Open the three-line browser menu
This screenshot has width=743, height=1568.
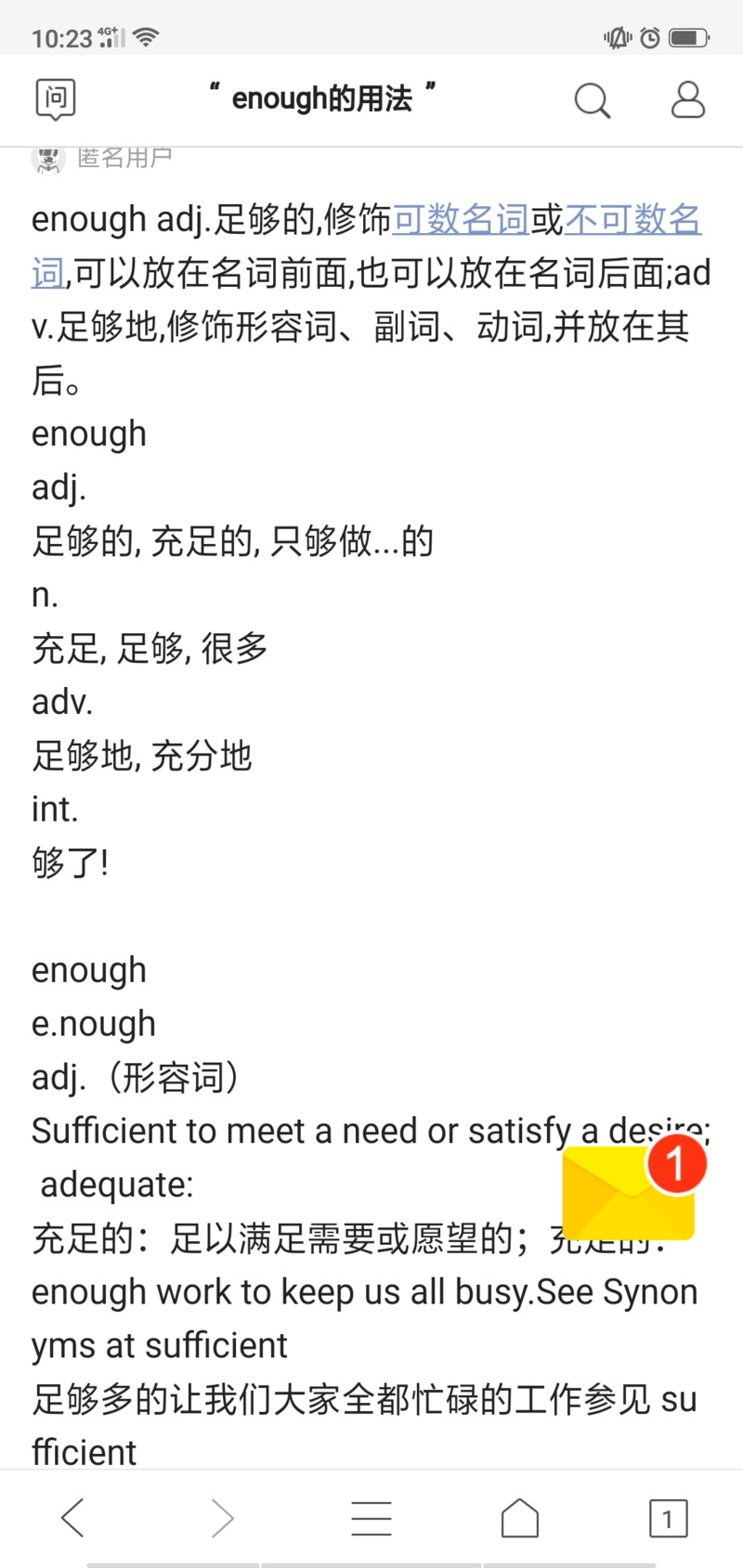coord(371,1519)
